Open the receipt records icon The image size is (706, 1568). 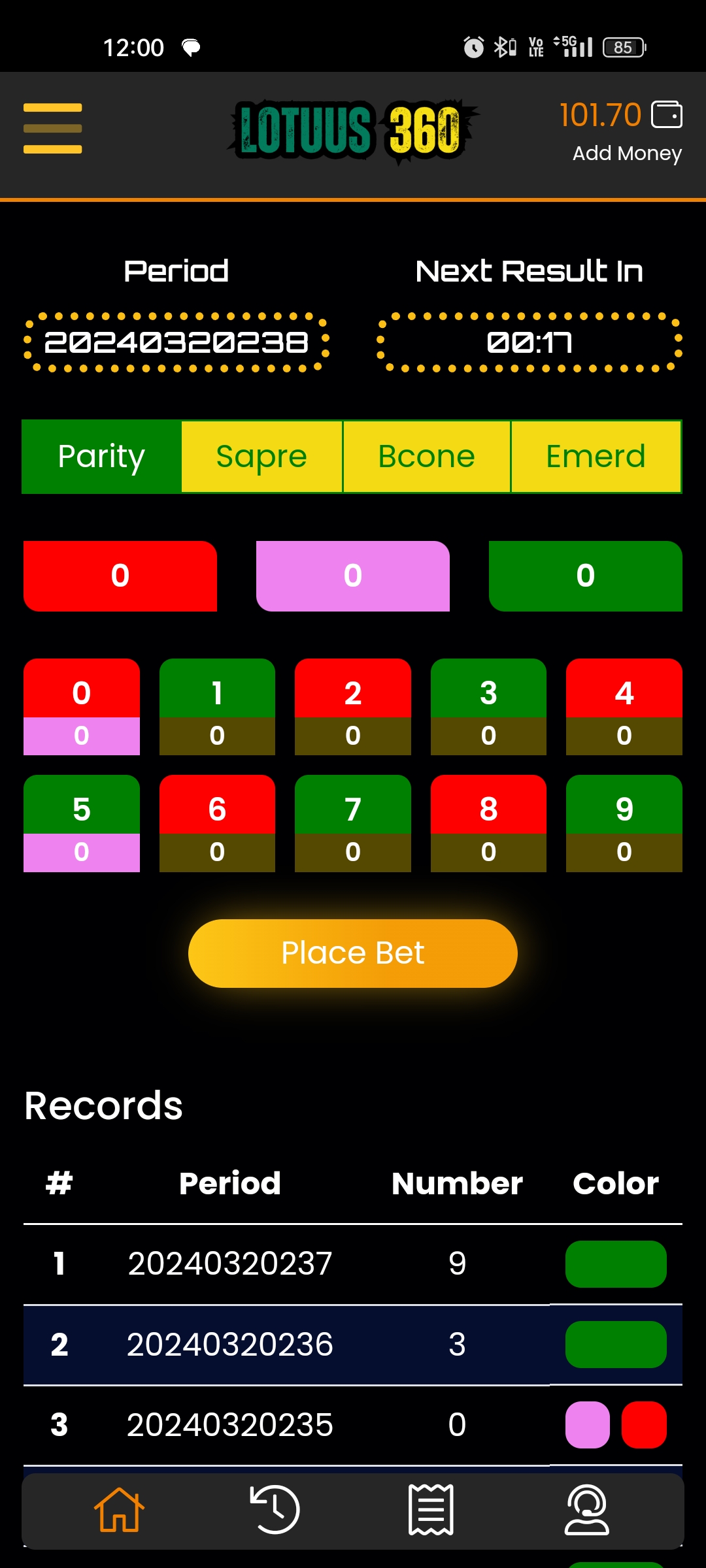[431, 1510]
